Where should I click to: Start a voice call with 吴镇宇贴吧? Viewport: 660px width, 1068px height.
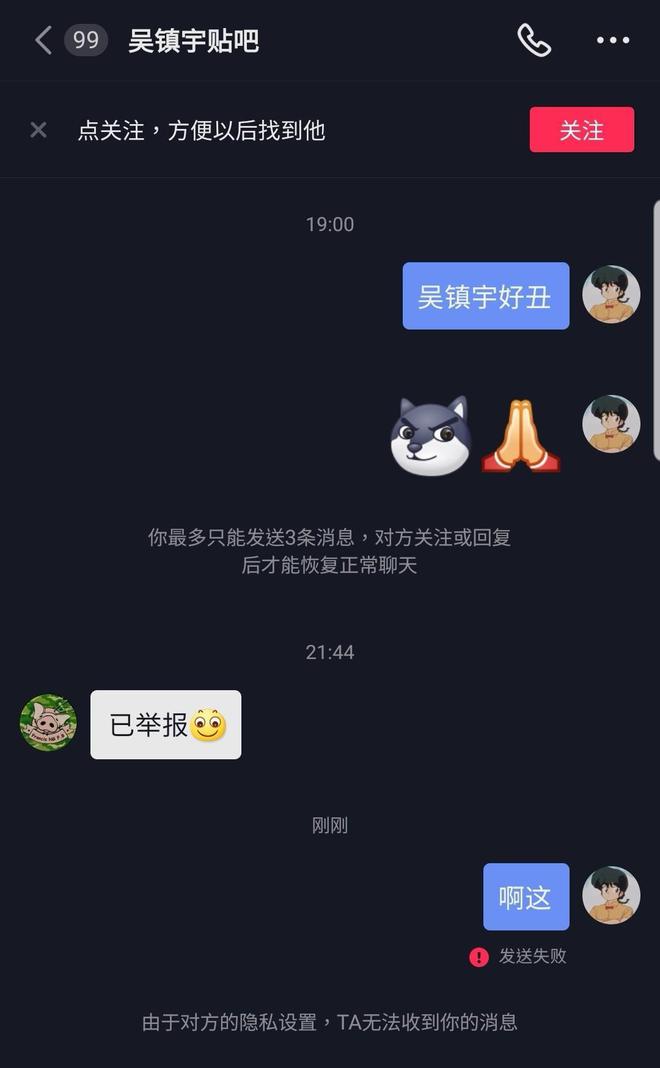click(534, 40)
